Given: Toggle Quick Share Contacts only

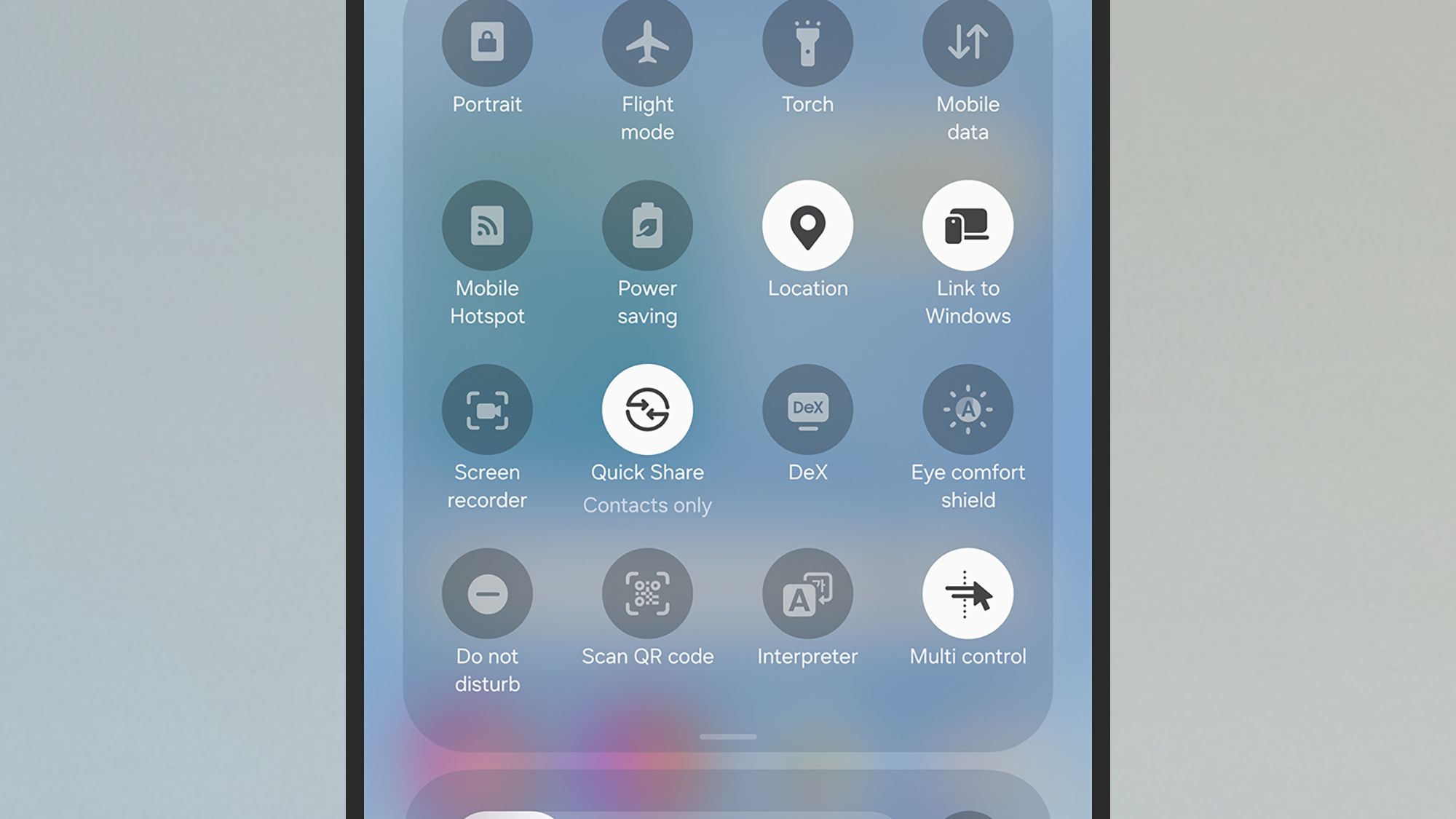Looking at the screenshot, I should click(x=647, y=410).
